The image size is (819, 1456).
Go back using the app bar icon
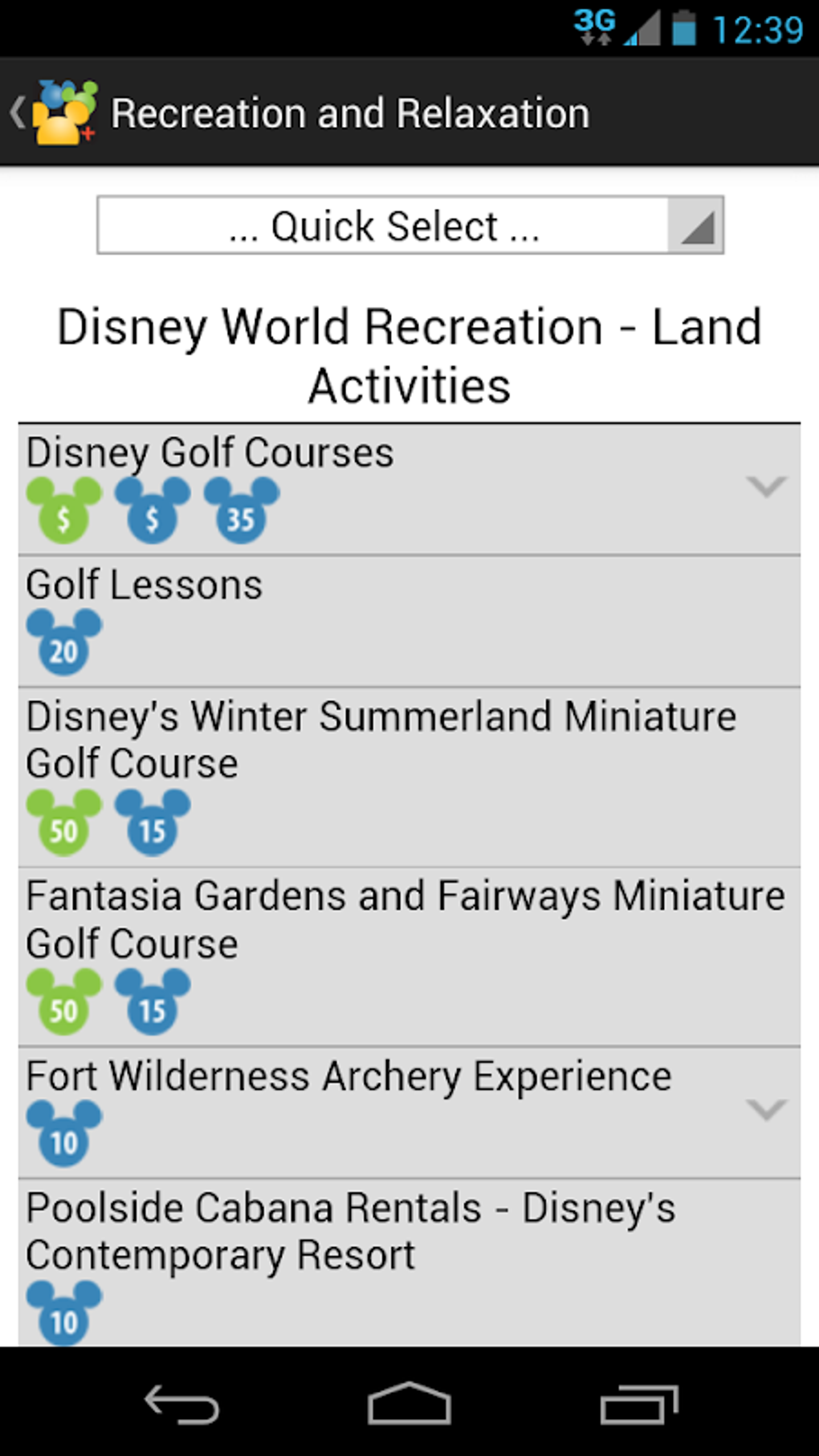(53, 112)
